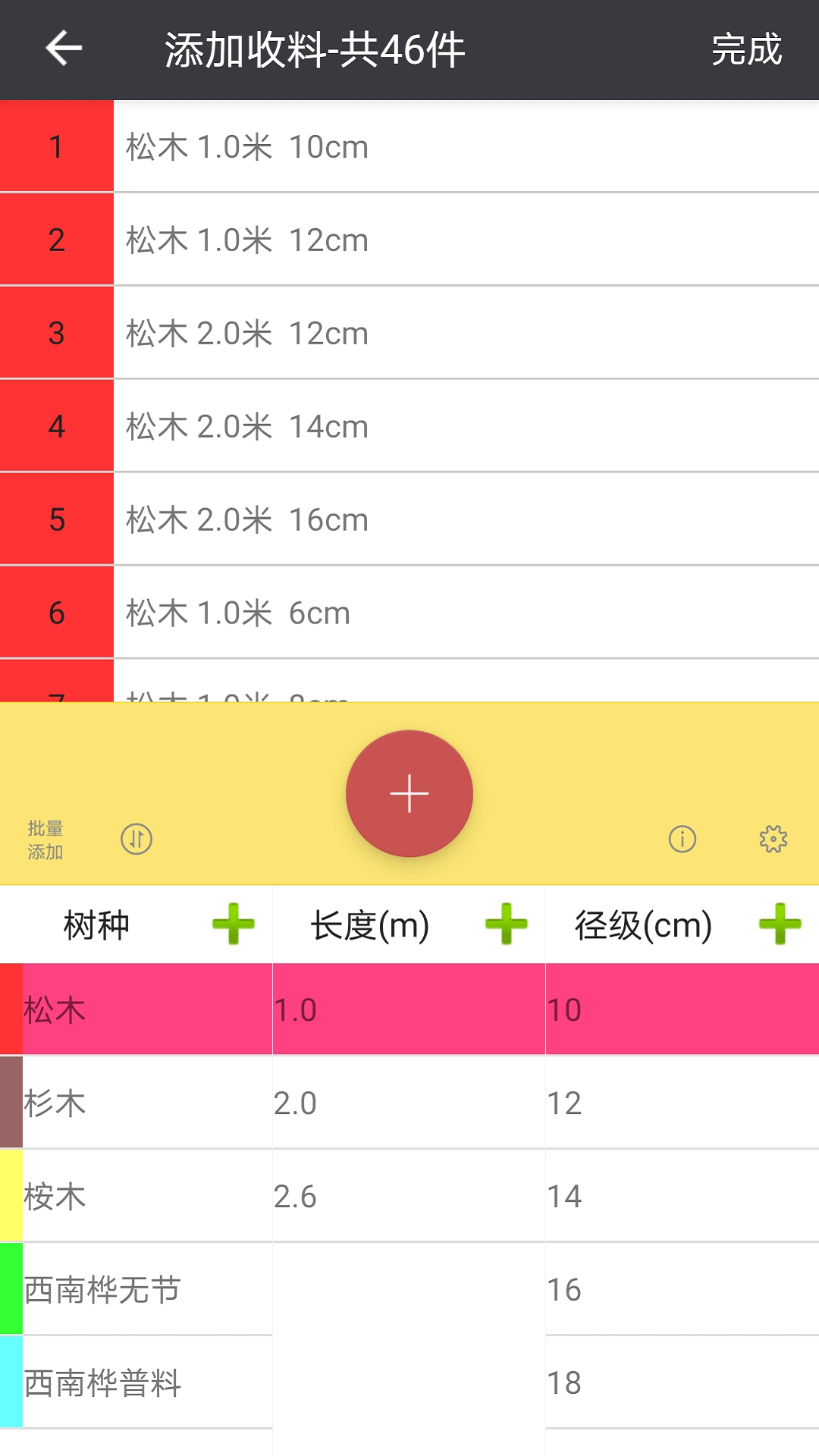Open the 树种 column header
The height and width of the screenshot is (1456, 819).
[x=99, y=925]
